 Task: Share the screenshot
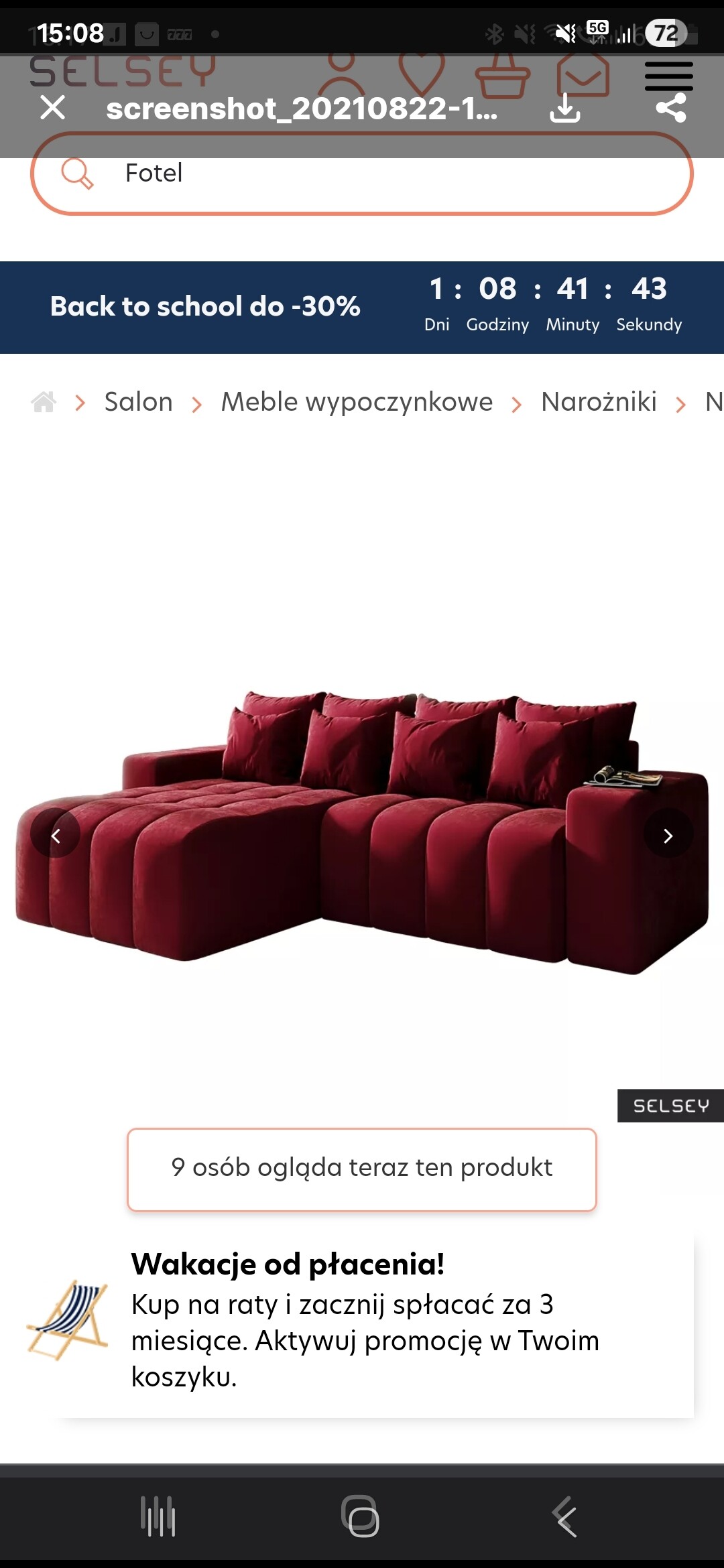[671, 108]
